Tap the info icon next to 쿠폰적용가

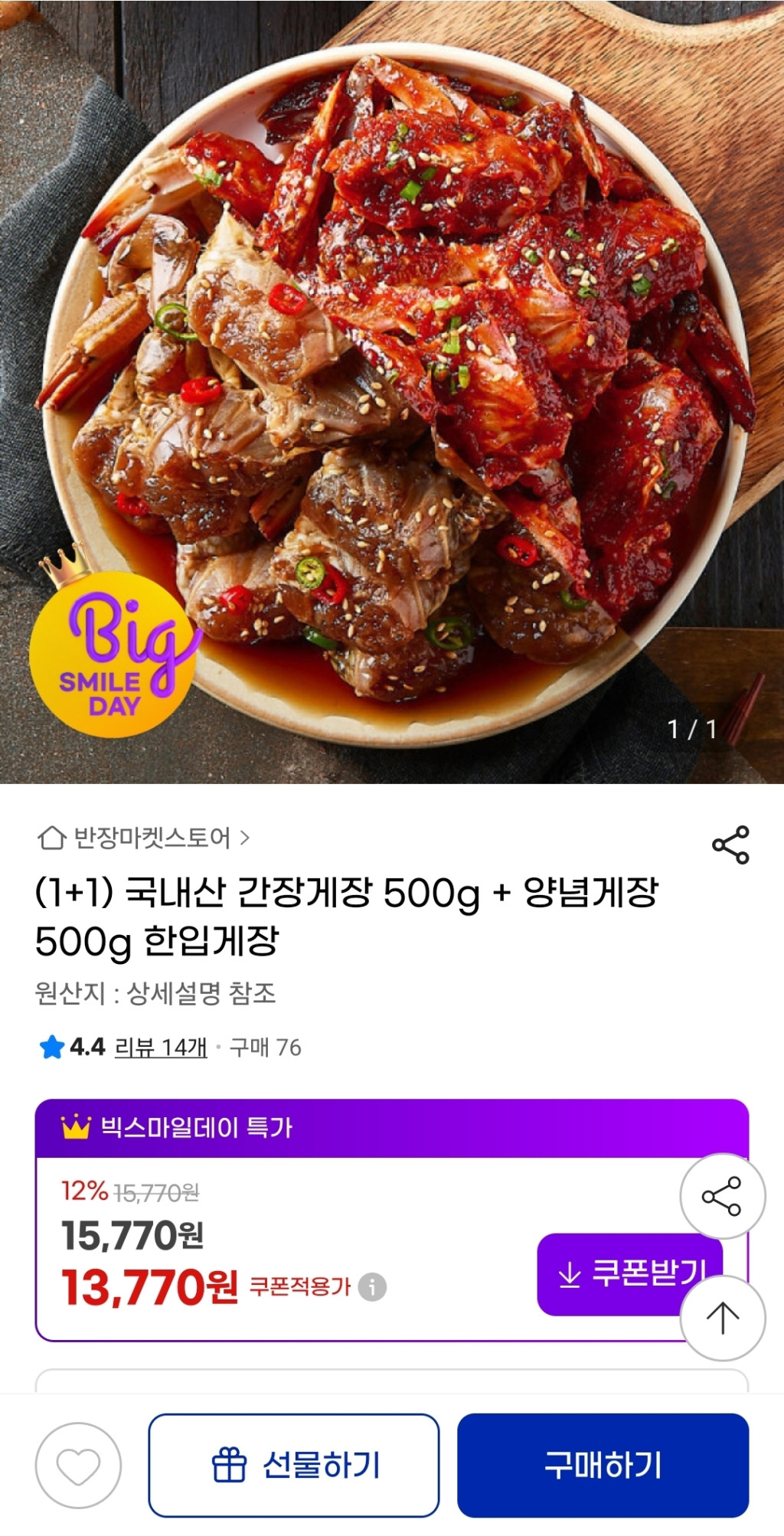[x=373, y=1286]
